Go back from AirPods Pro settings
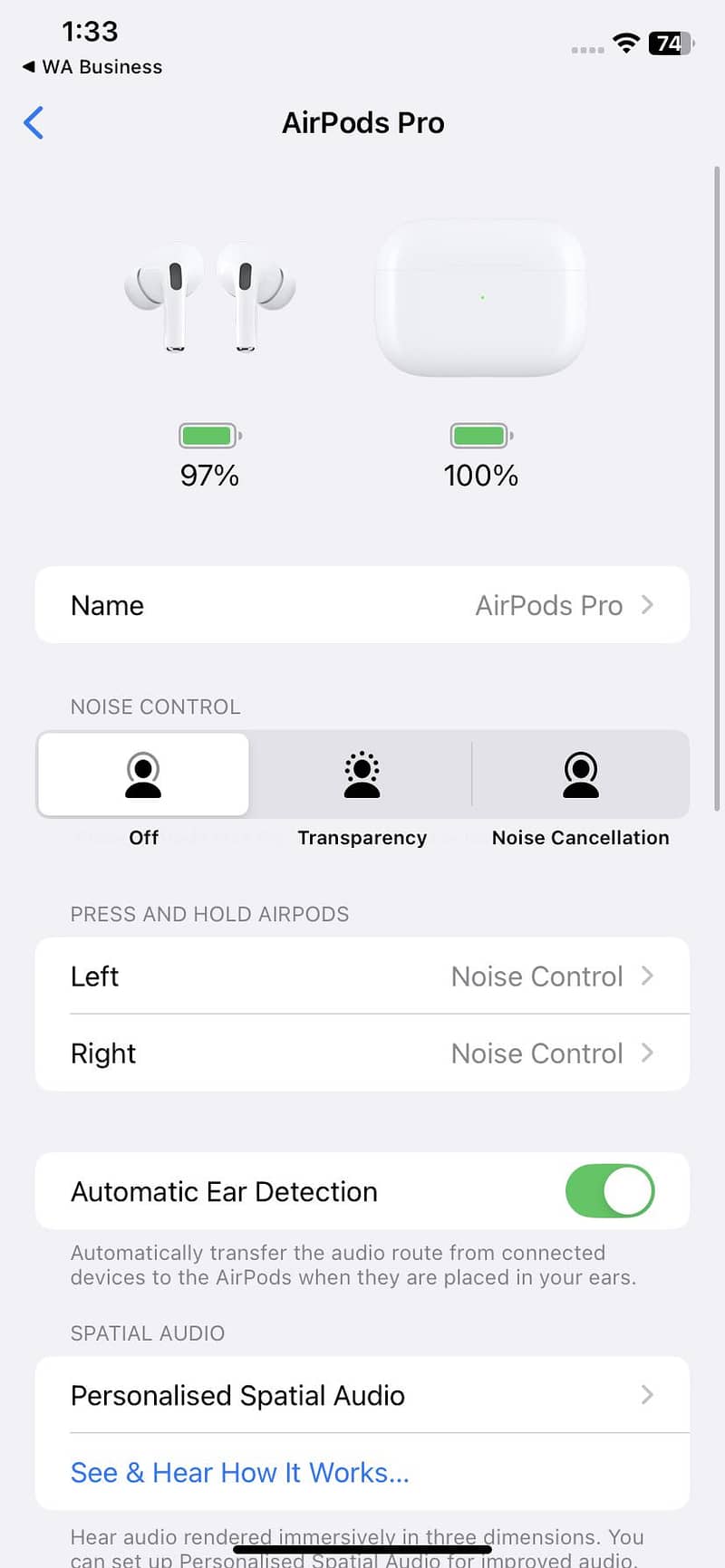The width and height of the screenshot is (725, 1568). click(34, 122)
